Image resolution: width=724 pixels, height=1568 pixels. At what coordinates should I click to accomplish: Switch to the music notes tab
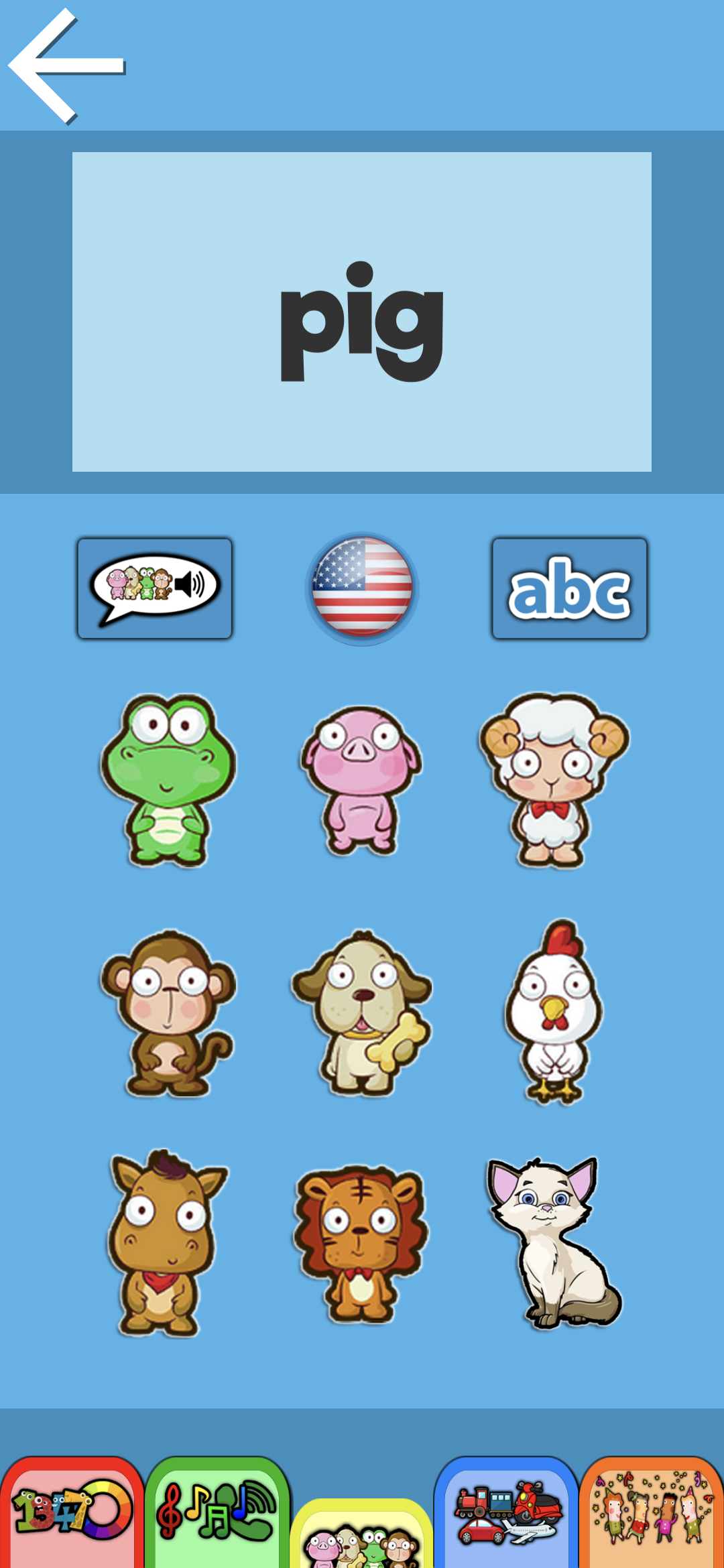click(x=217, y=1514)
